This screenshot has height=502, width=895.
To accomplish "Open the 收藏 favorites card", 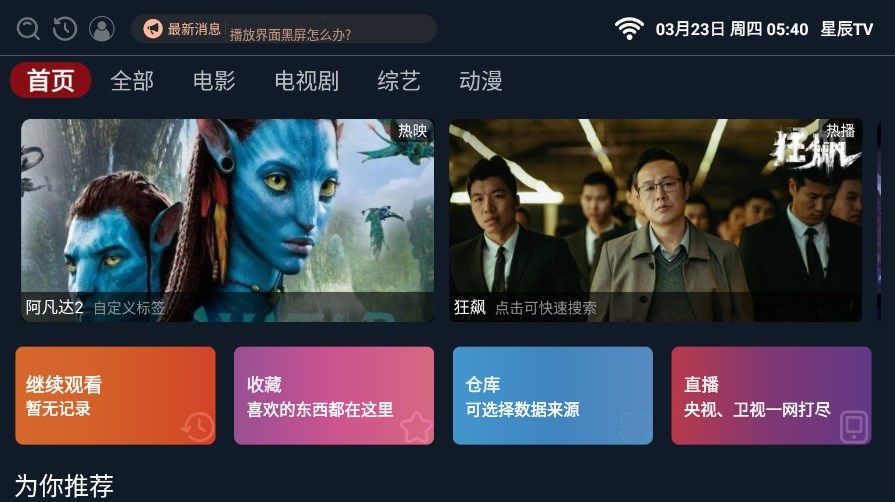I will [334, 396].
